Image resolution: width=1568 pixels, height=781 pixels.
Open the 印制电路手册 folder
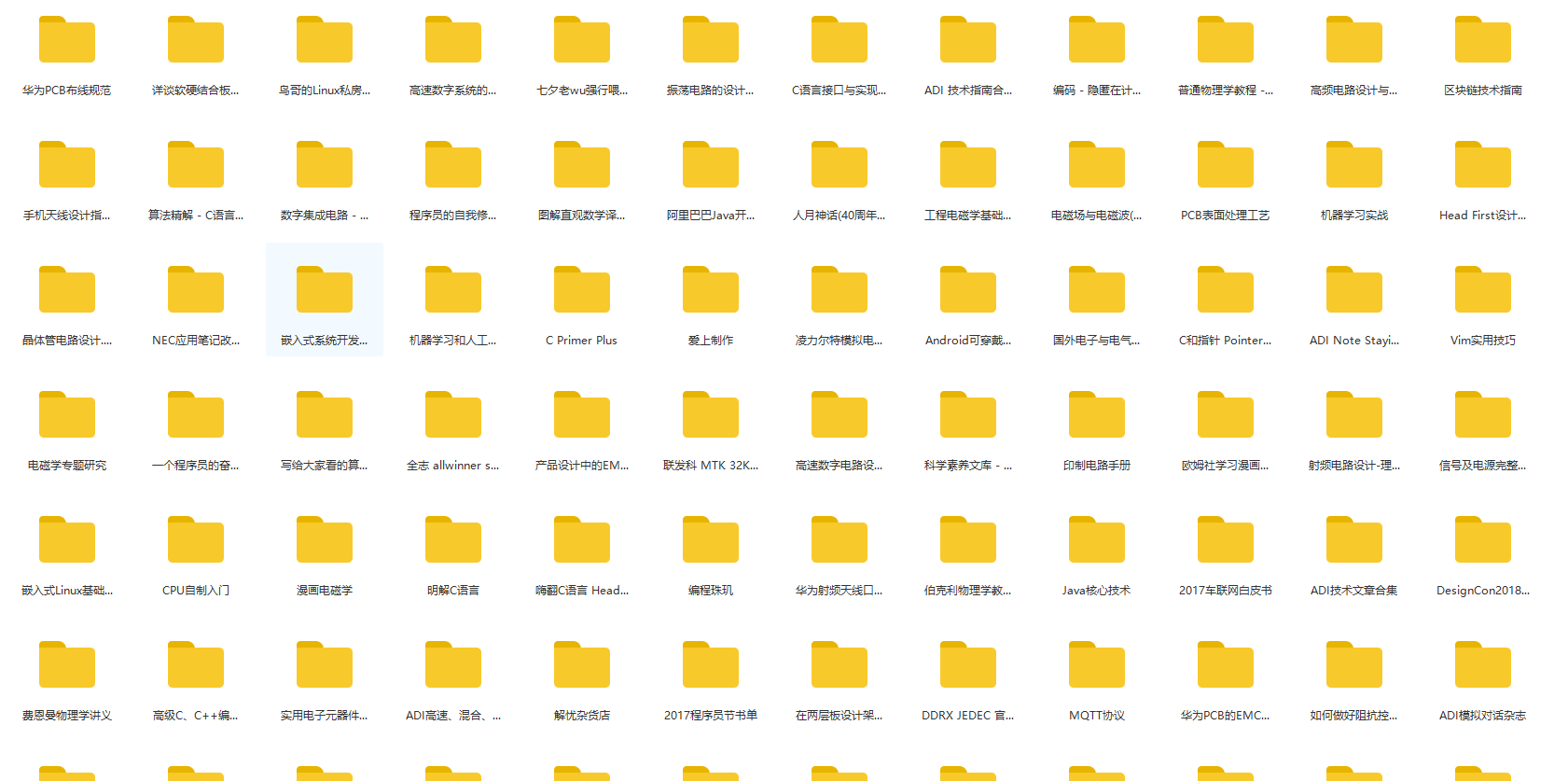[x=1097, y=417]
